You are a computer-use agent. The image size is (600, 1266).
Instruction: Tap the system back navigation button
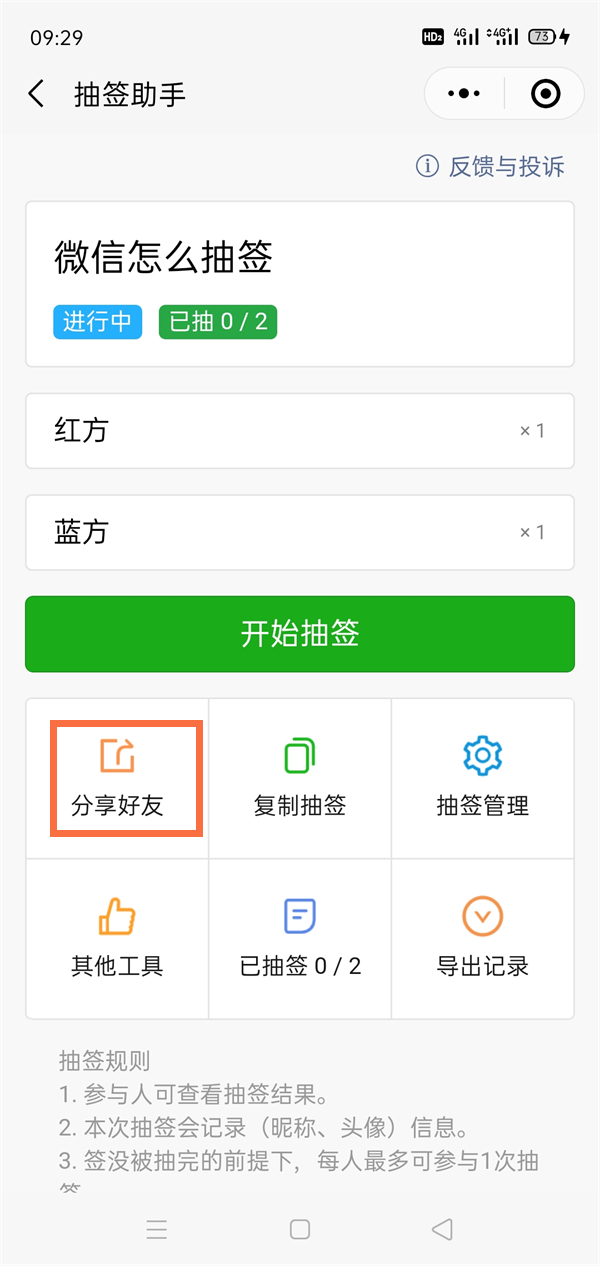click(442, 1229)
